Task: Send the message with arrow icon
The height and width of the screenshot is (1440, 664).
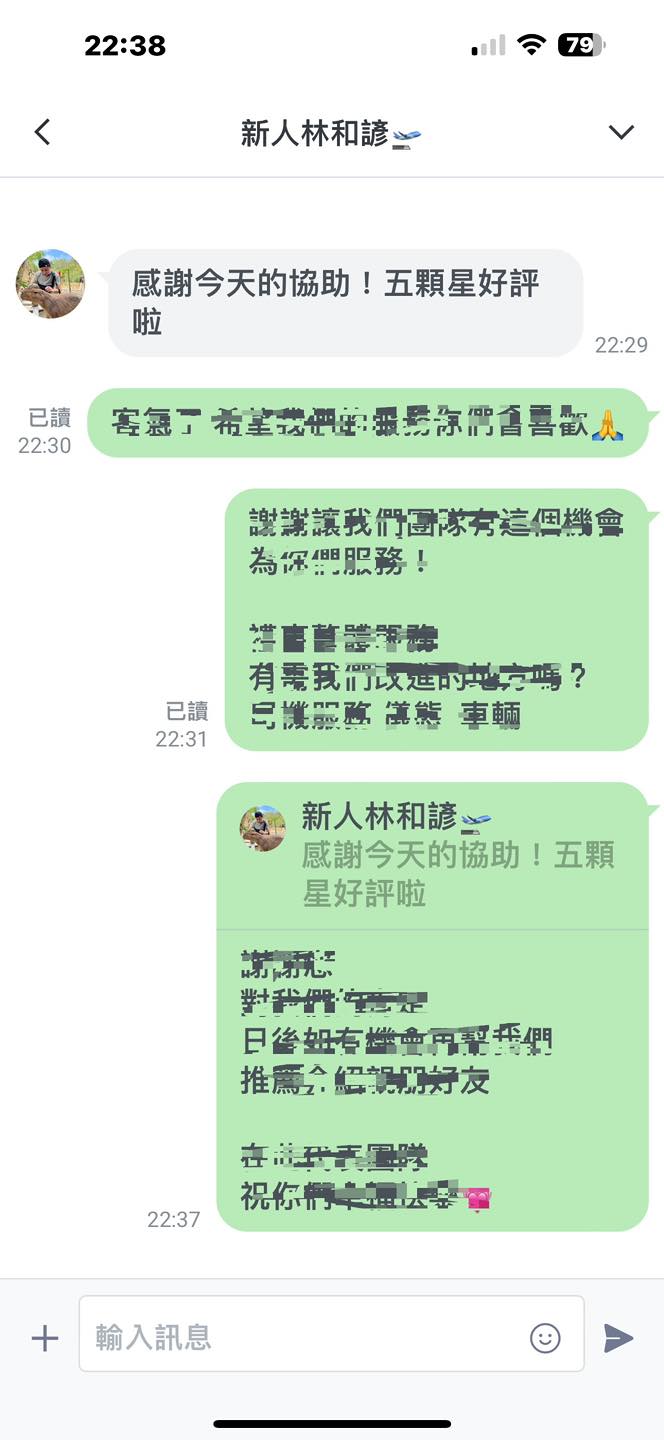Action: click(x=618, y=1338)
